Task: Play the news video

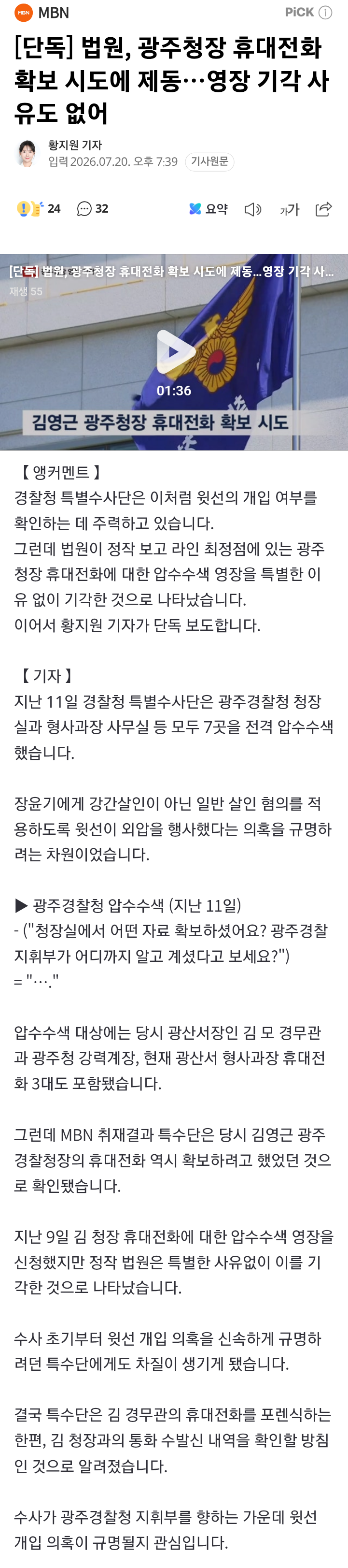Action: (174, 351)
